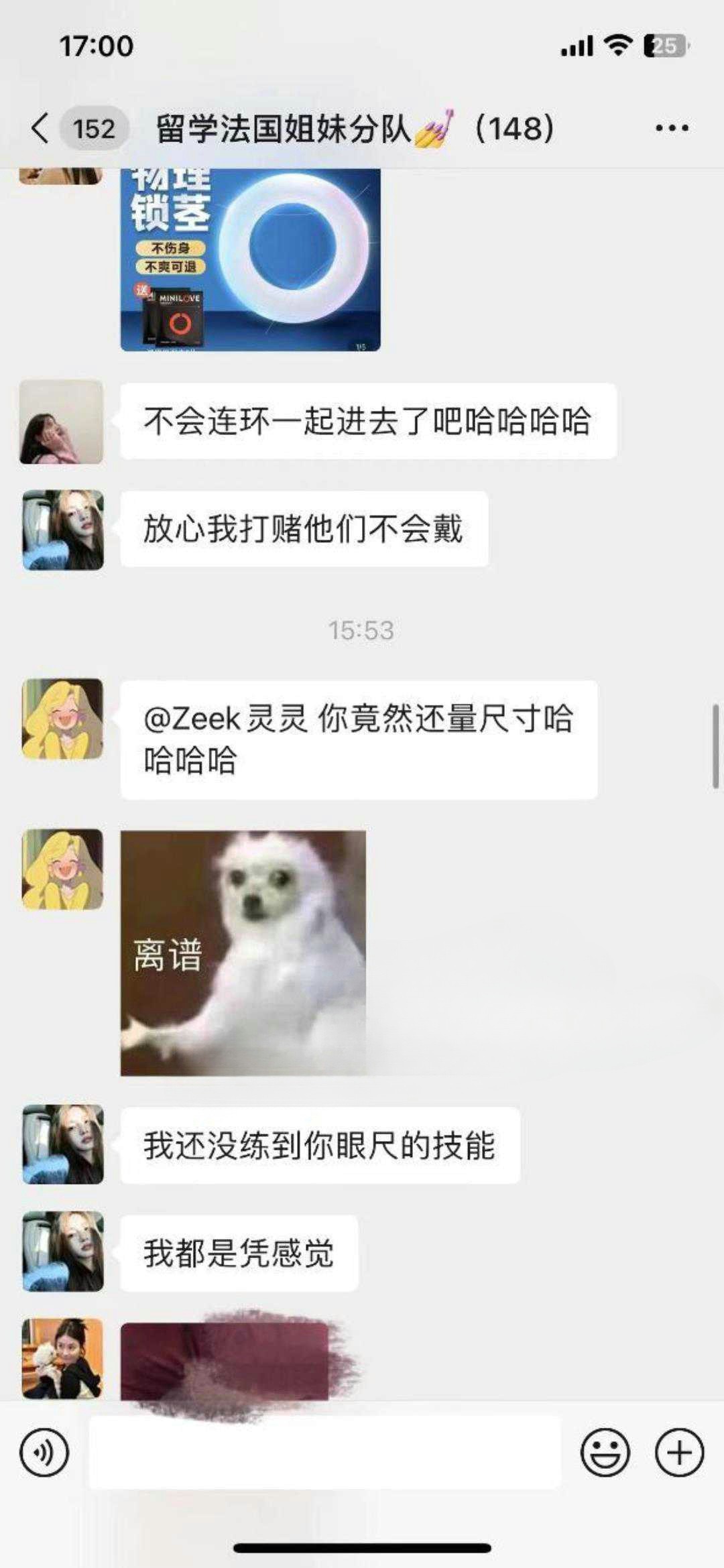Open the blue ring product image
Viewport: 724px width, 1568px height.
click(250, 259)
